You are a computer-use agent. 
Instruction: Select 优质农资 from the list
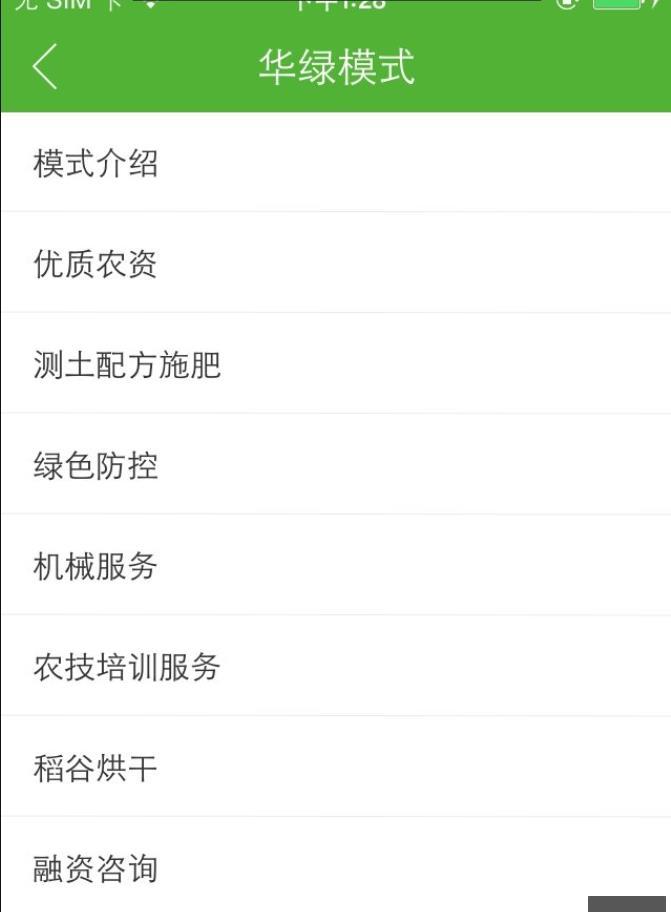(96, 264)
